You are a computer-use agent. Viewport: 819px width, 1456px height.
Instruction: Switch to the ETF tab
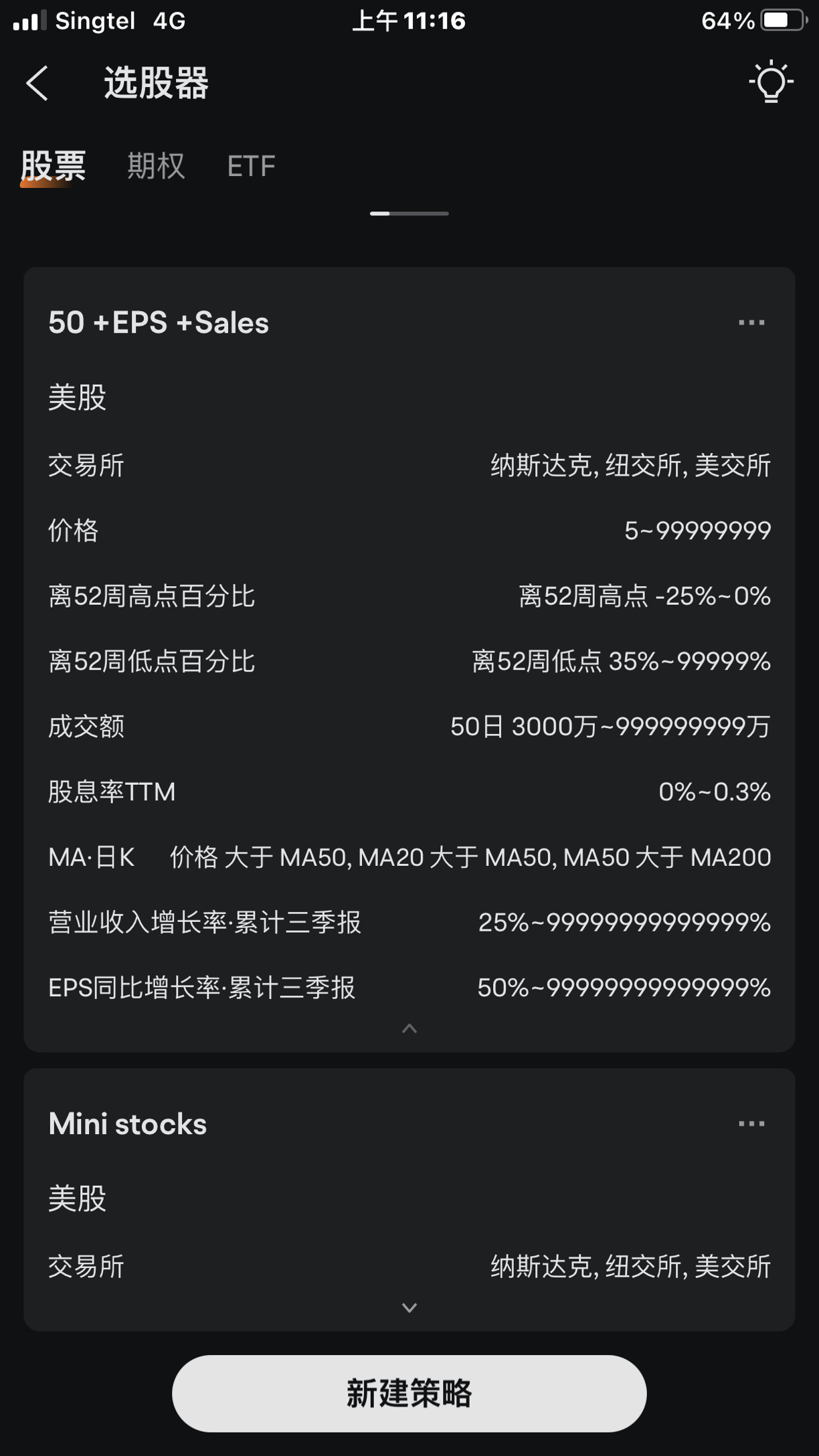251,166
